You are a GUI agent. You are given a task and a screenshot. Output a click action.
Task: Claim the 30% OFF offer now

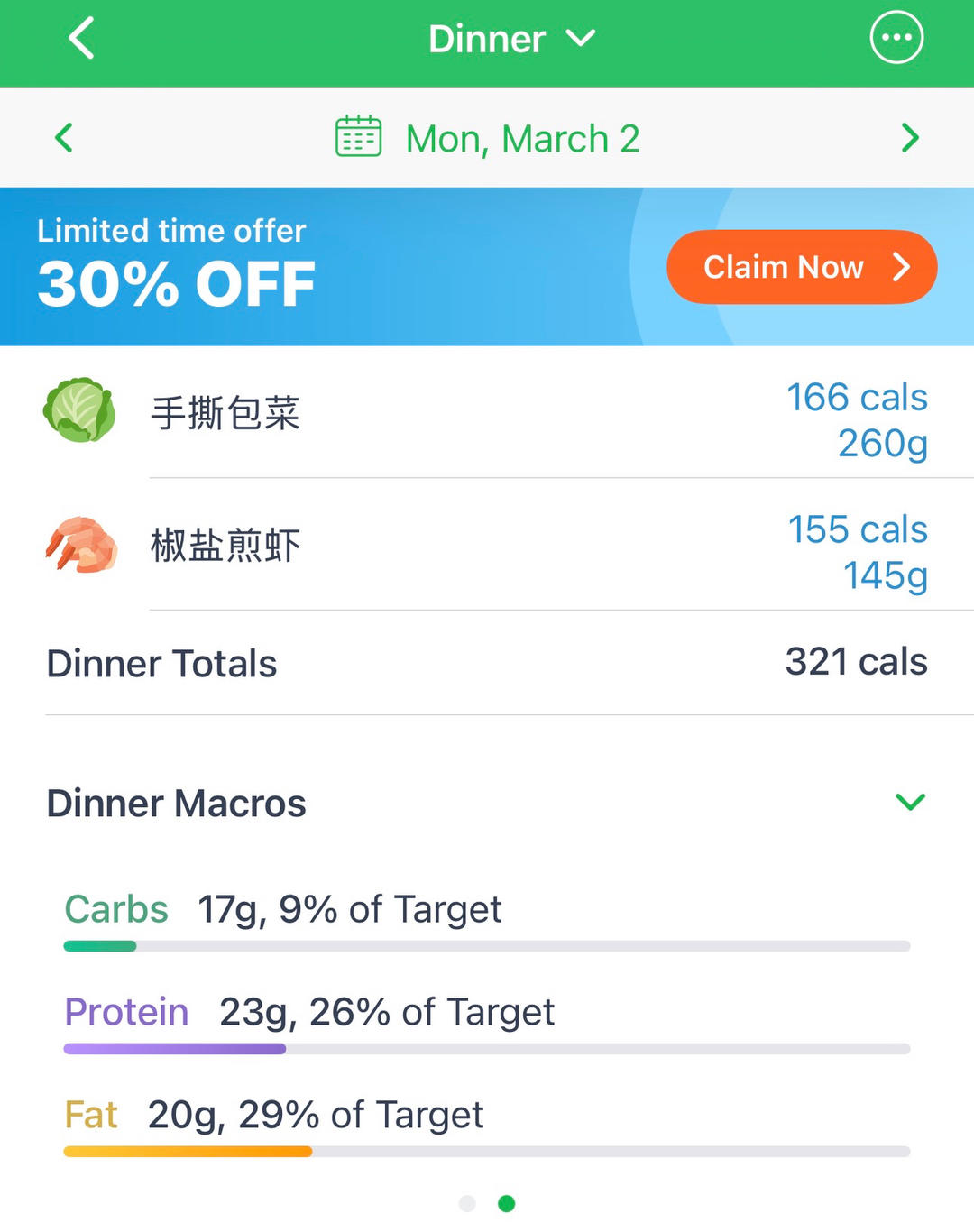point(801,267)
